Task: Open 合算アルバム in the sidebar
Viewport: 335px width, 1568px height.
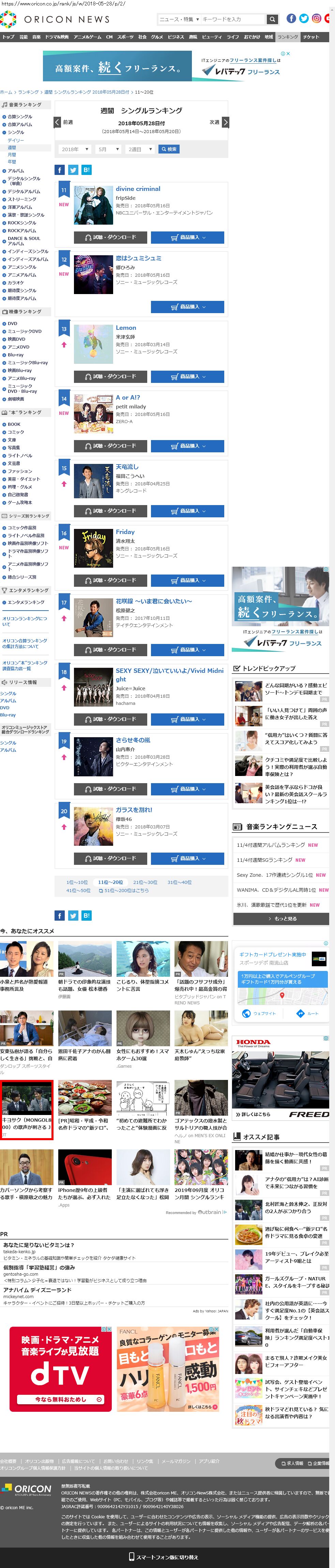Action: pyautogui.click(x=19, y=124)
